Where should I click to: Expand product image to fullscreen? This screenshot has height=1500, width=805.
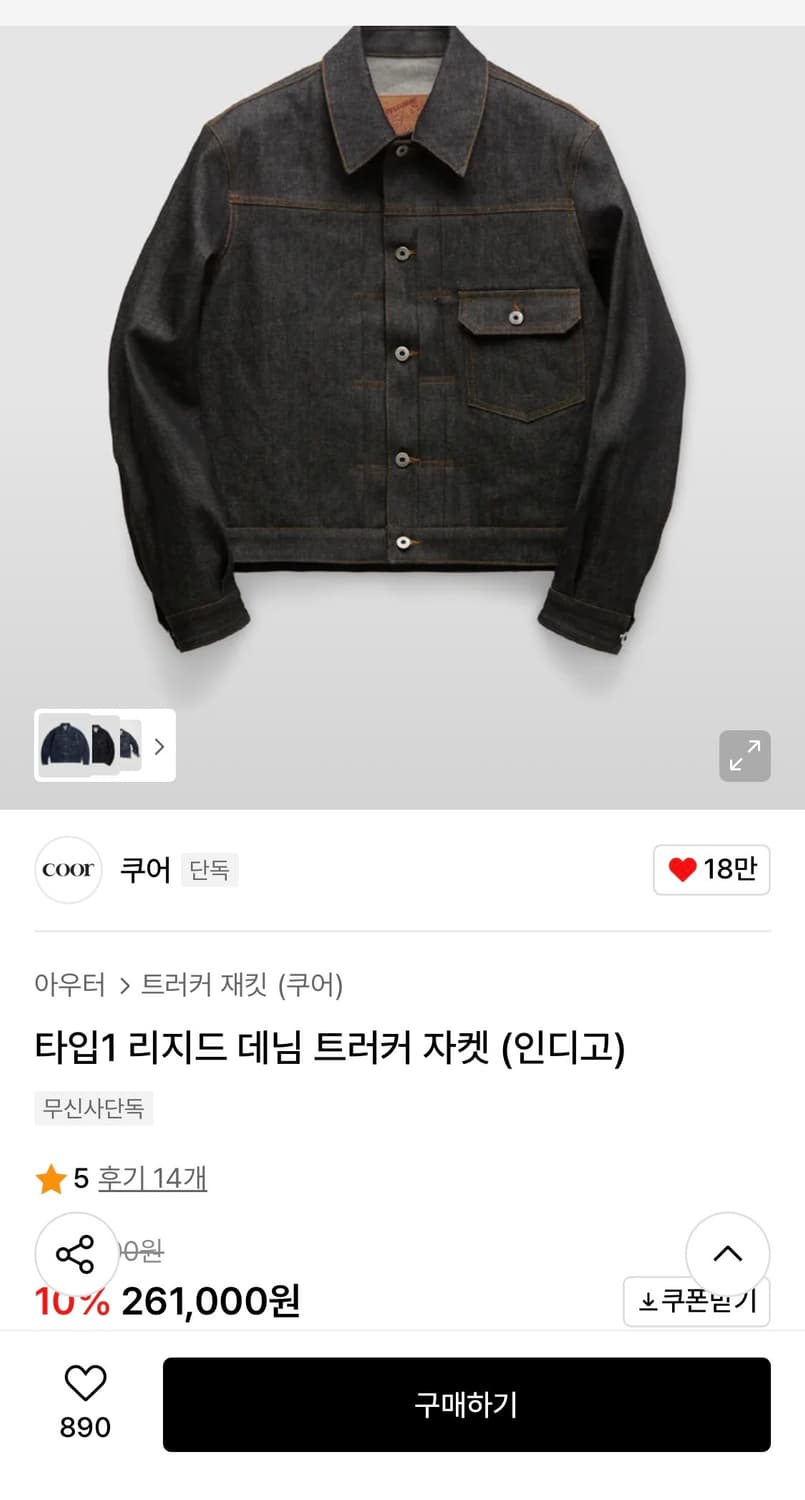[744, 757]
